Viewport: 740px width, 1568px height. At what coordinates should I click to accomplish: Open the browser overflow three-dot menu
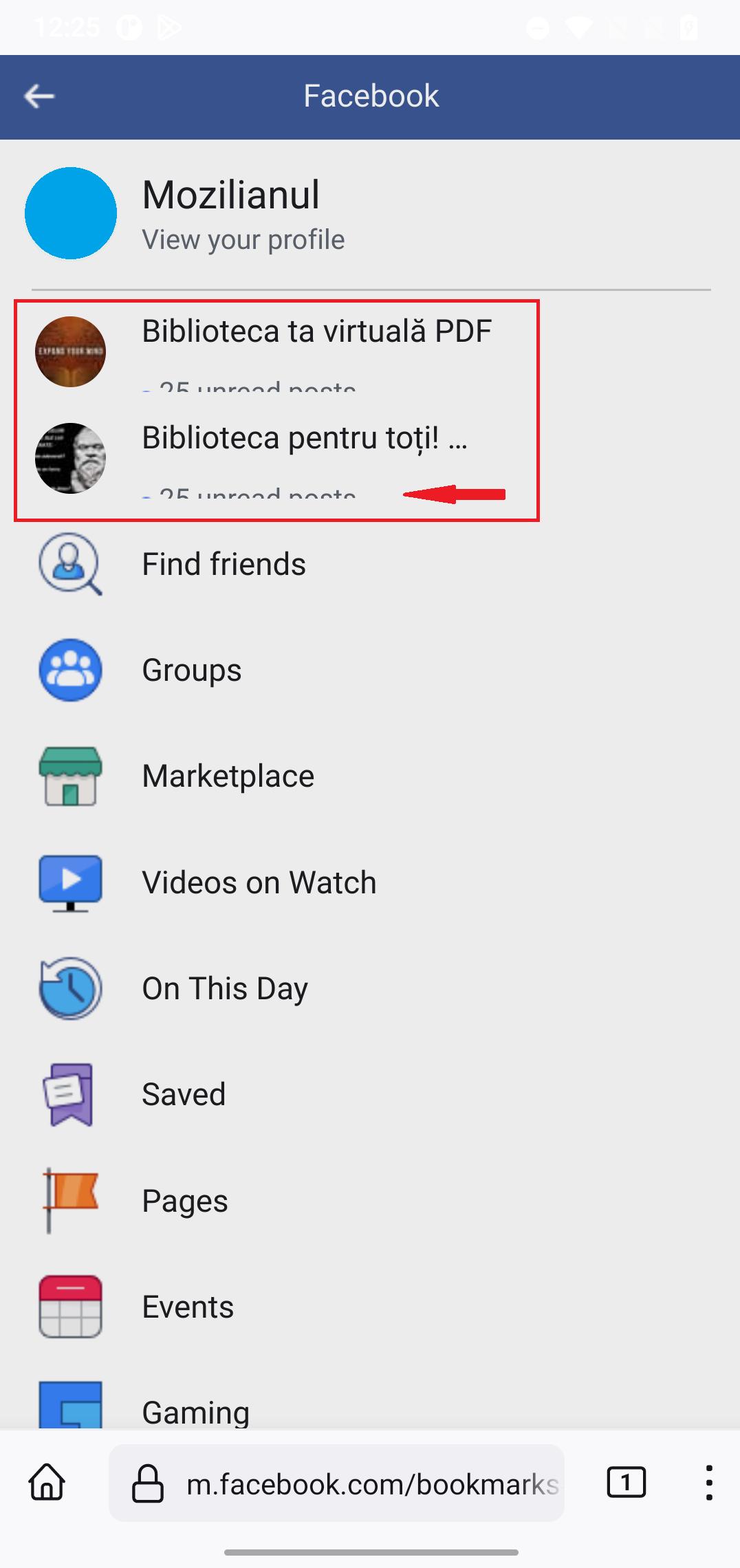pos(708,1483)
